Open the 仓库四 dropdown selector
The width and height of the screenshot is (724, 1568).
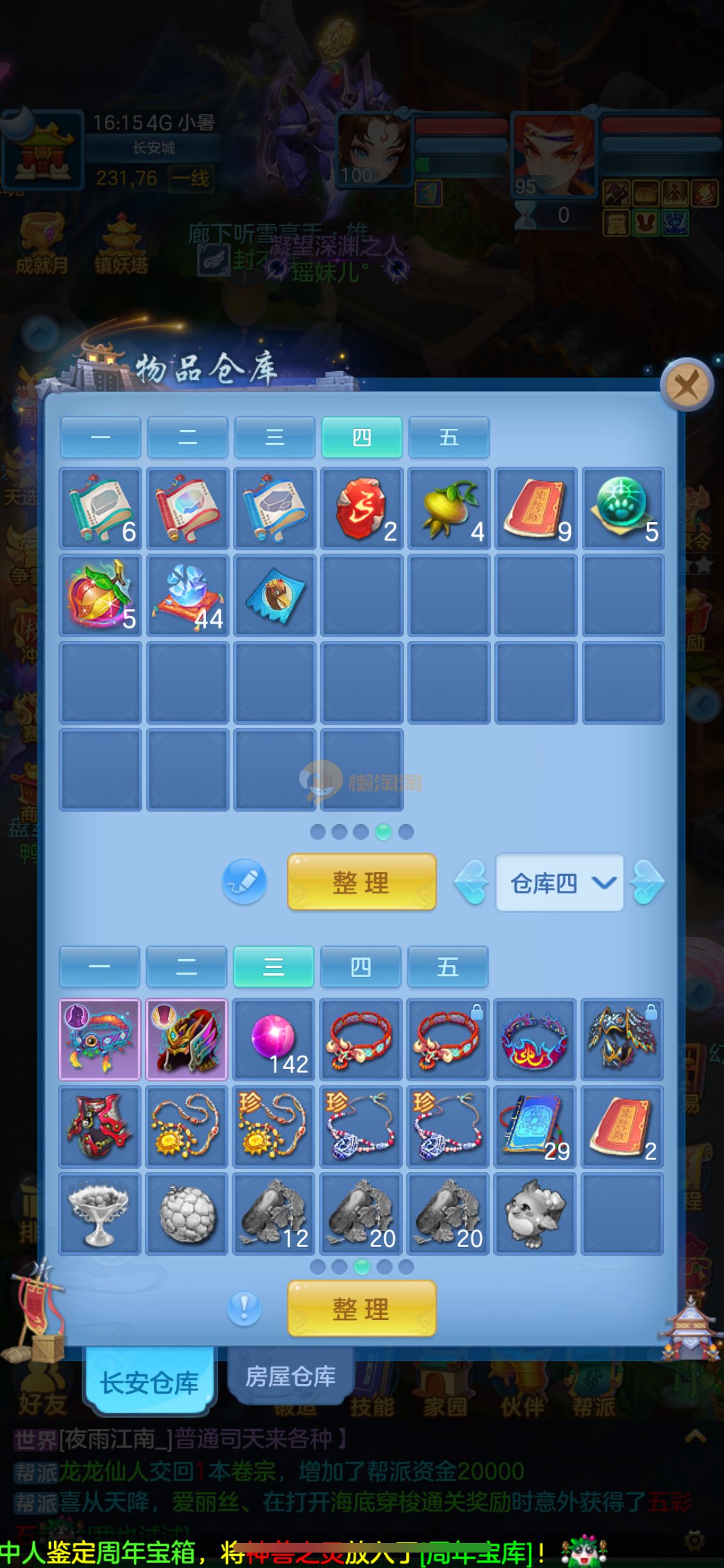pos(559,882)
